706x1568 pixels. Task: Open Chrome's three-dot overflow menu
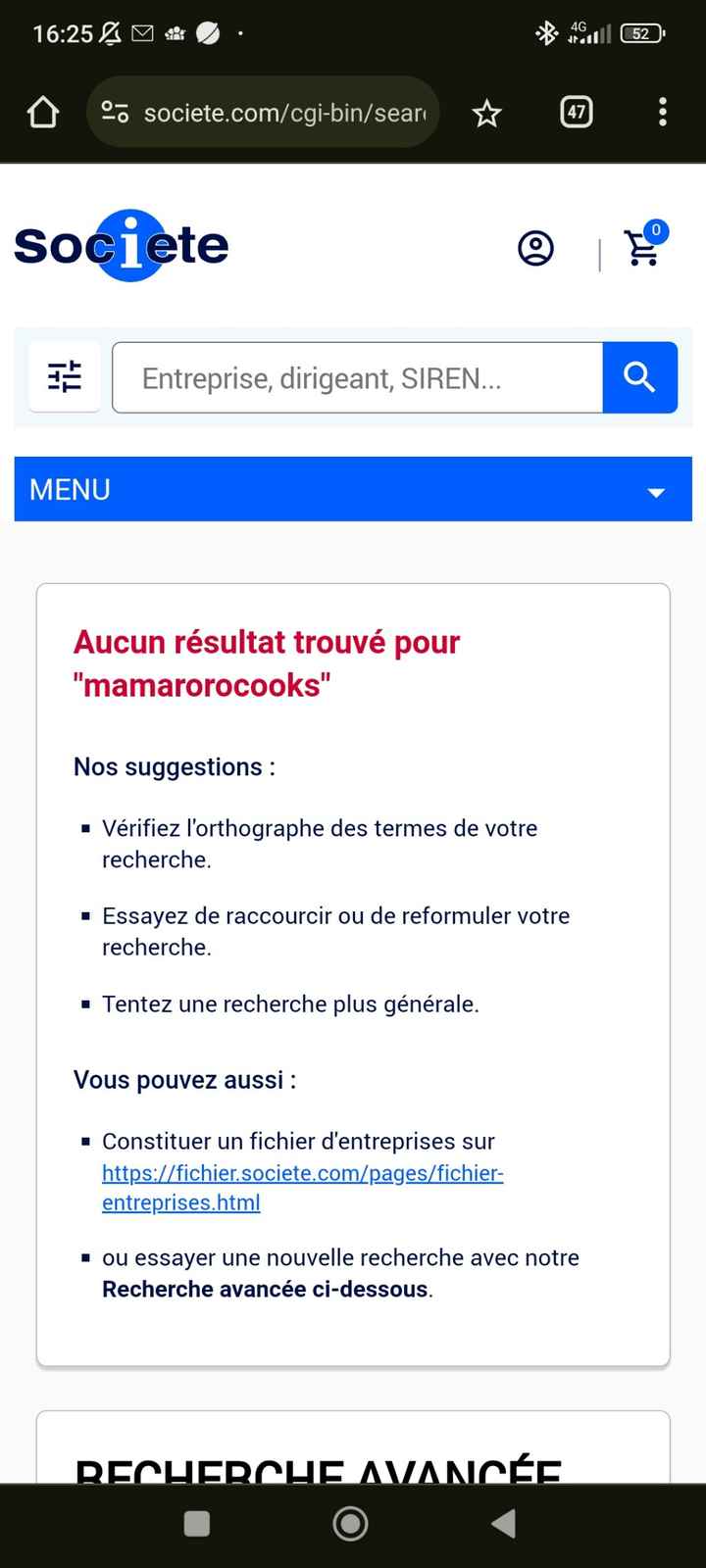point(662,112)
